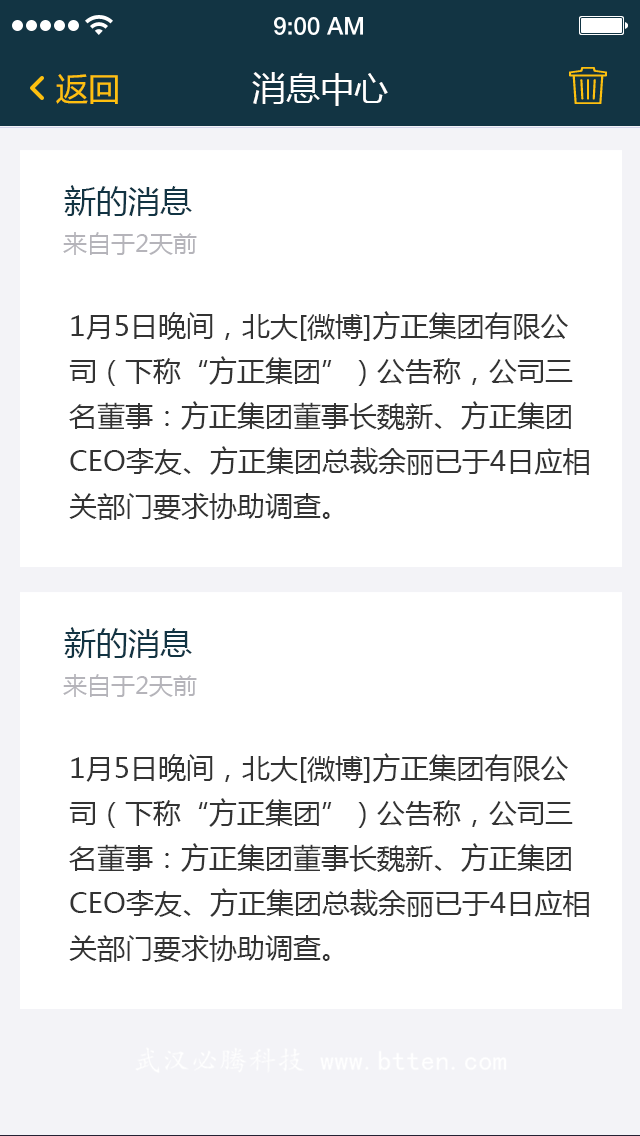Open the second 新的消息 message card
This screenshot has width=640, height=1136.
pyautogui.click(x=320, y=800)
